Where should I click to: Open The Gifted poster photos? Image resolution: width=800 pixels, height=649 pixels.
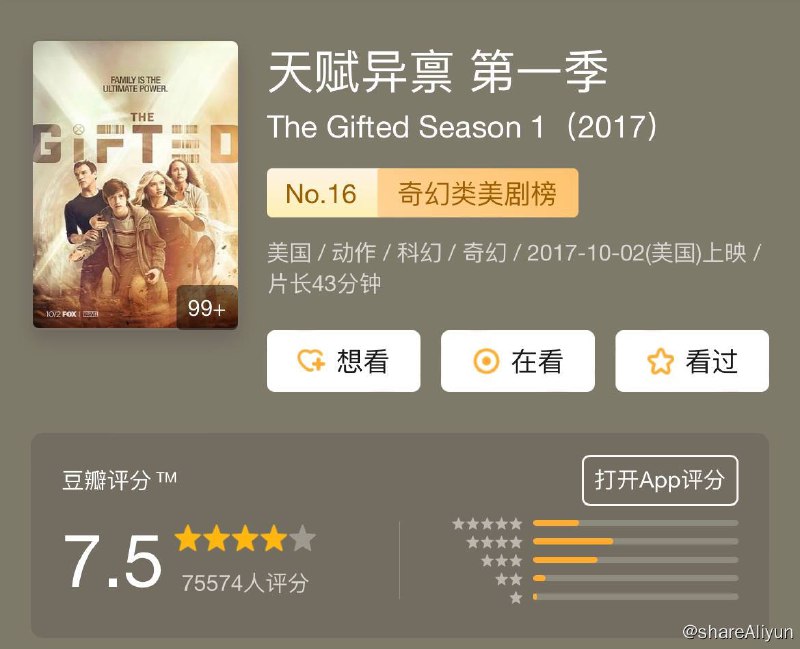click(x=135, y=184)
